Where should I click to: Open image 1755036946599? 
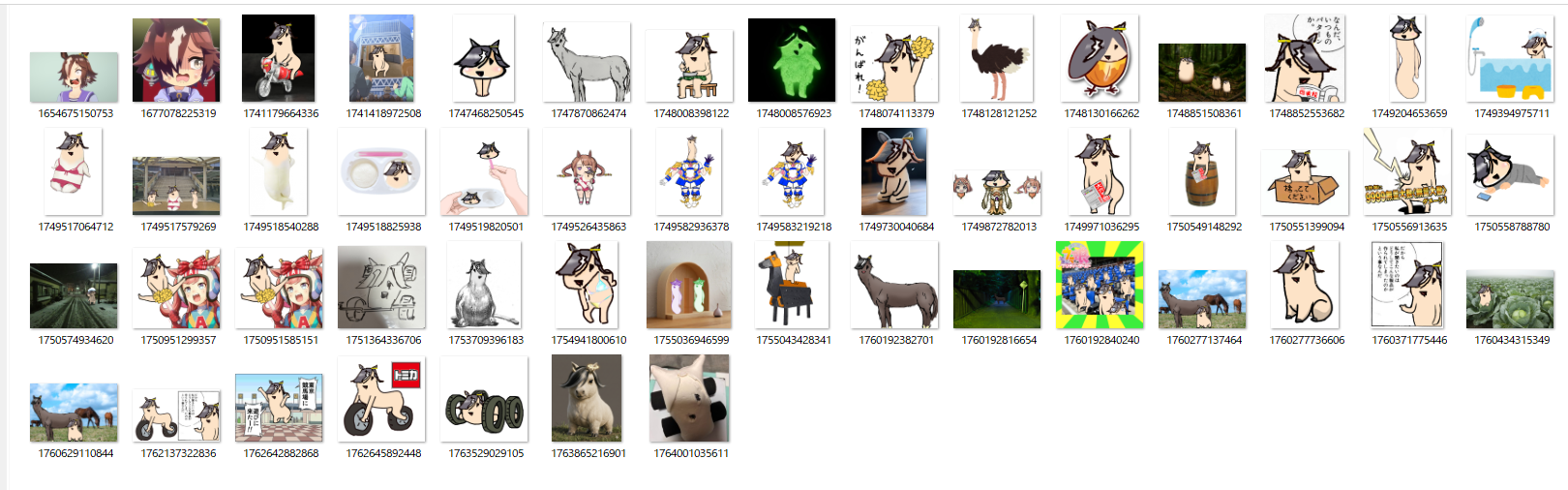click(689, 286)
